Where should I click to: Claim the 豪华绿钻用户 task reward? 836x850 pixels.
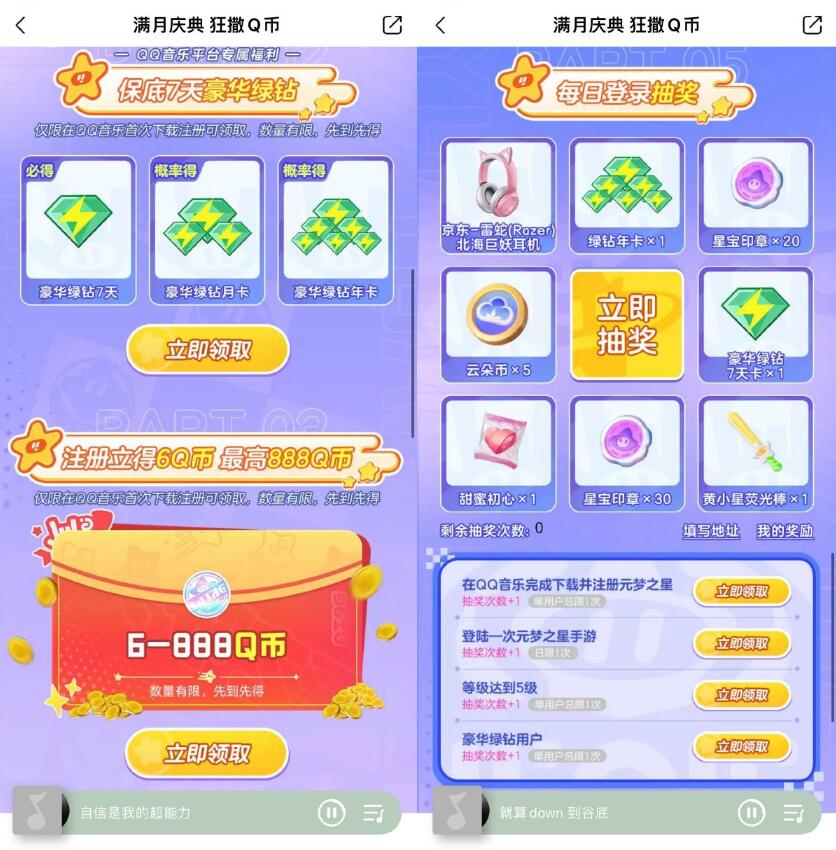[x=742, y=747]
